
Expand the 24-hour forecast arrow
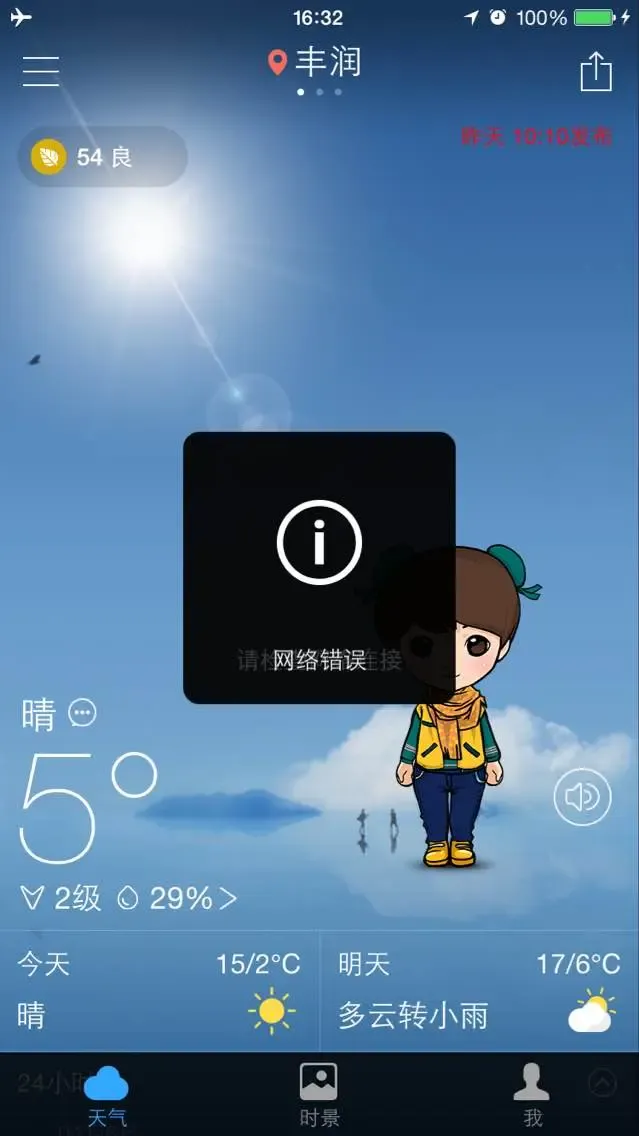pyautogui.click(x=602, y=1081)
